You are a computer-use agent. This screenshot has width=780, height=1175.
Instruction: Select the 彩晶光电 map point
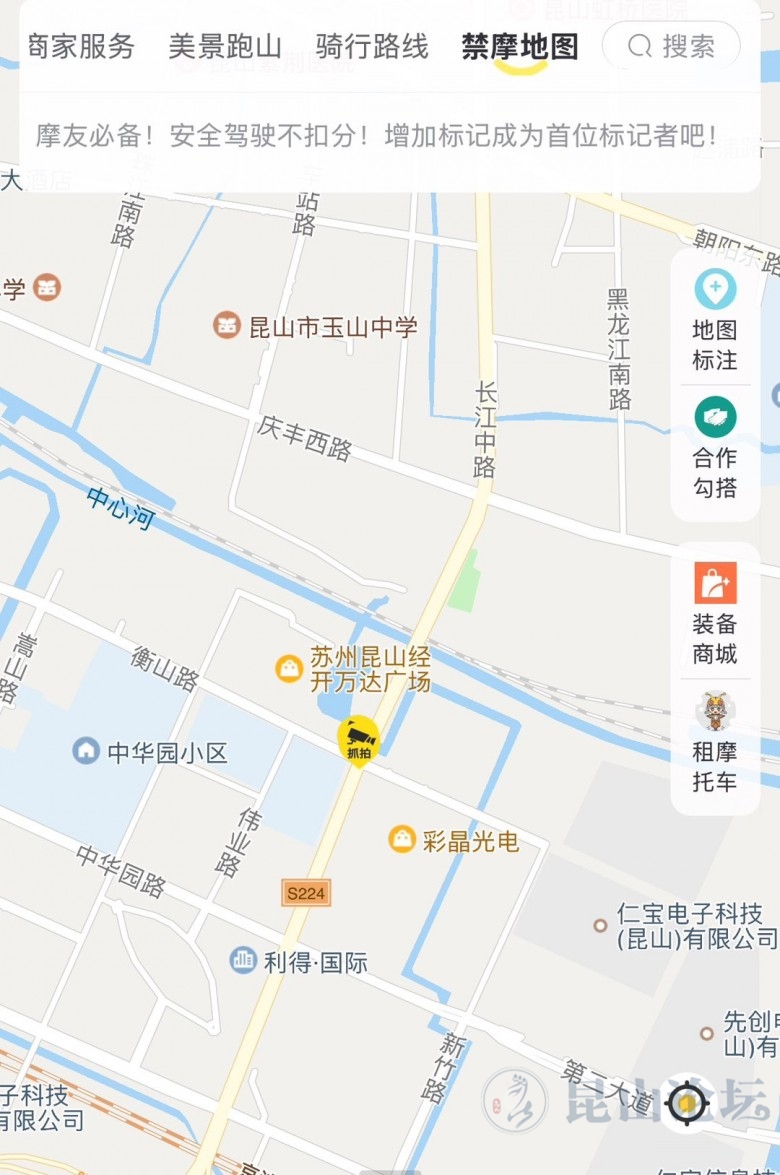[455, 841]
